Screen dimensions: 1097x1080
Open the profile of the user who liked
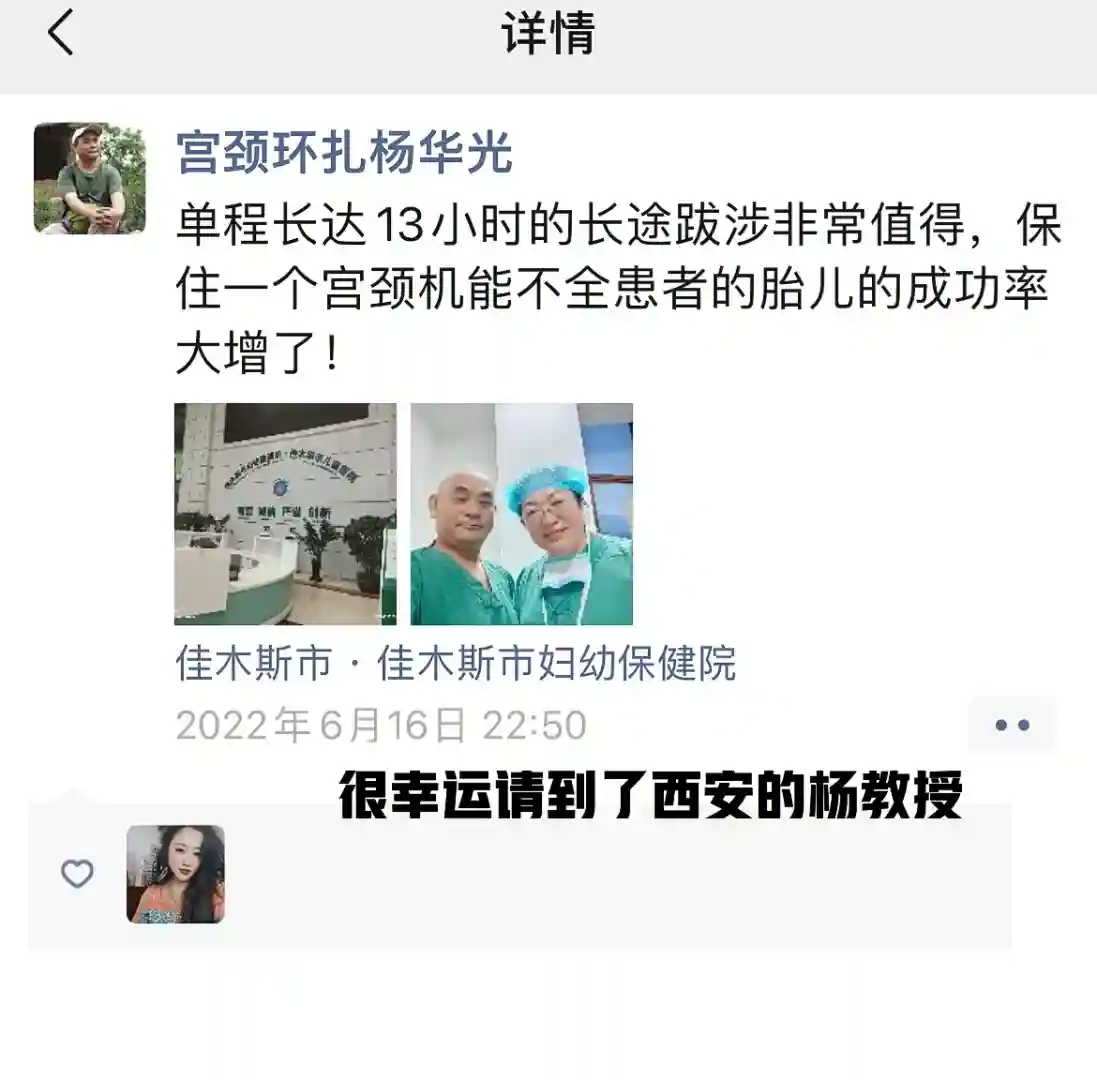[x=175, y=874]
